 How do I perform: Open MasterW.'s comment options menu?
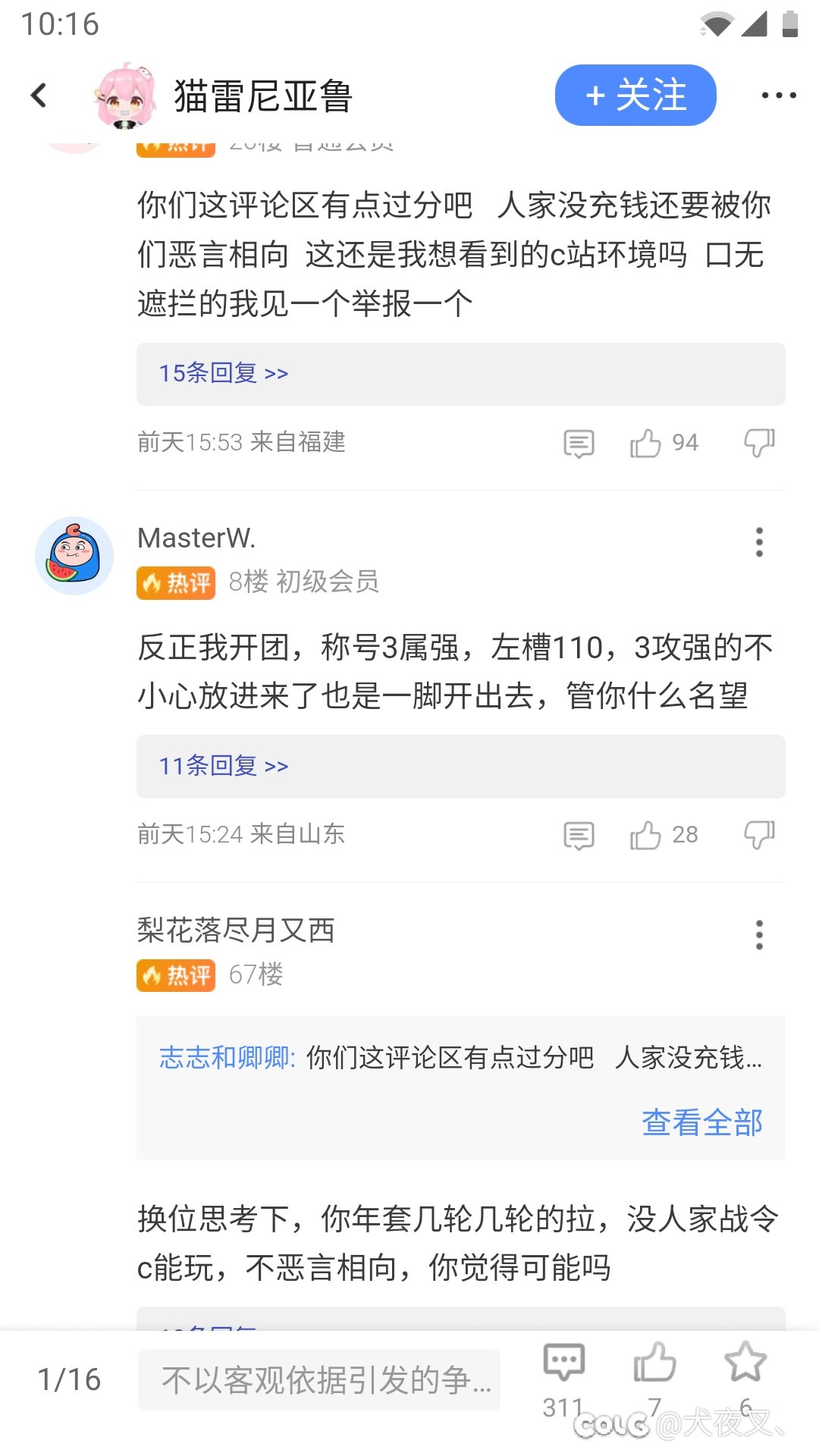click(759, 542)
